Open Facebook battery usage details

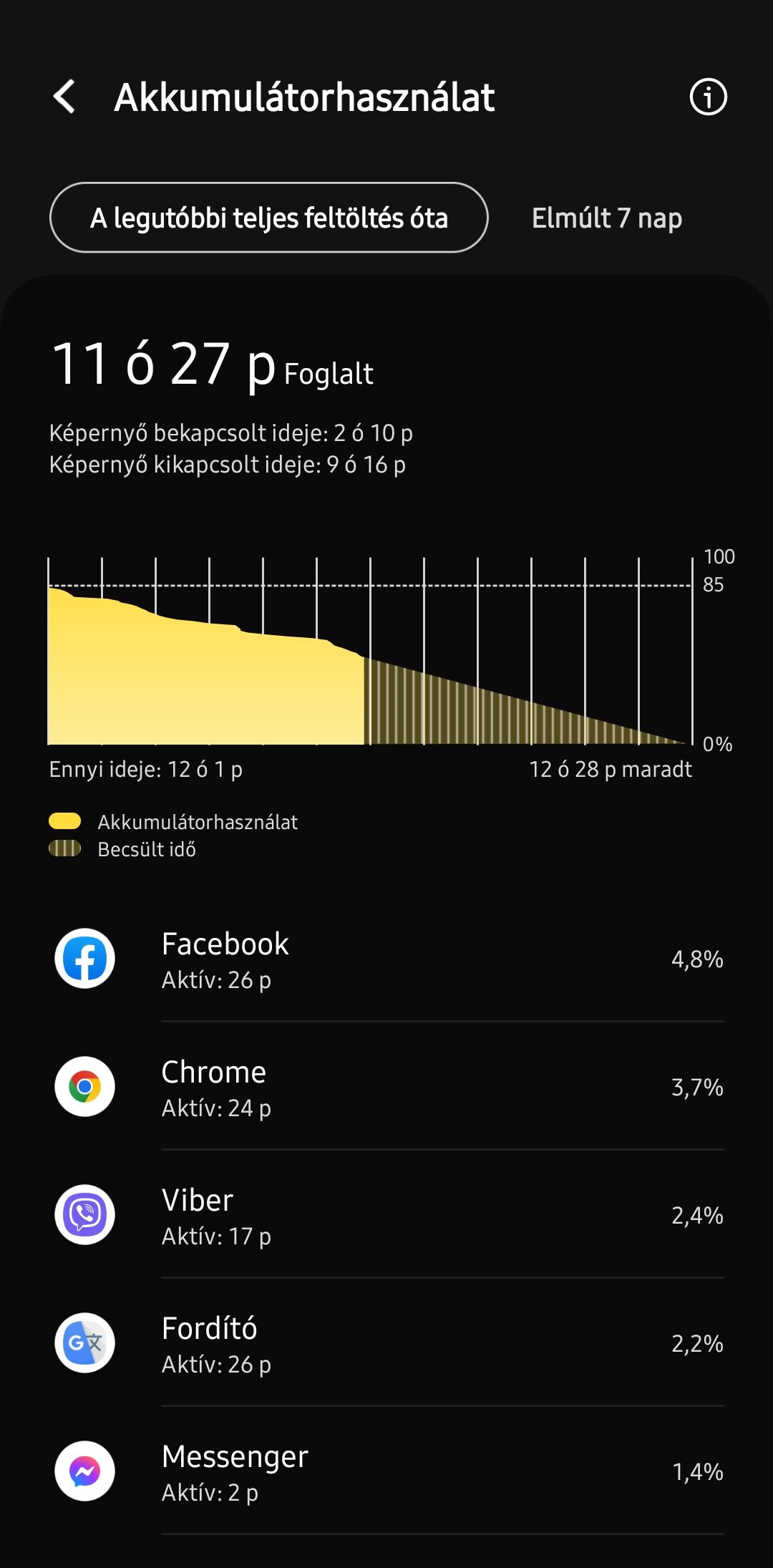tap(386, 959)
